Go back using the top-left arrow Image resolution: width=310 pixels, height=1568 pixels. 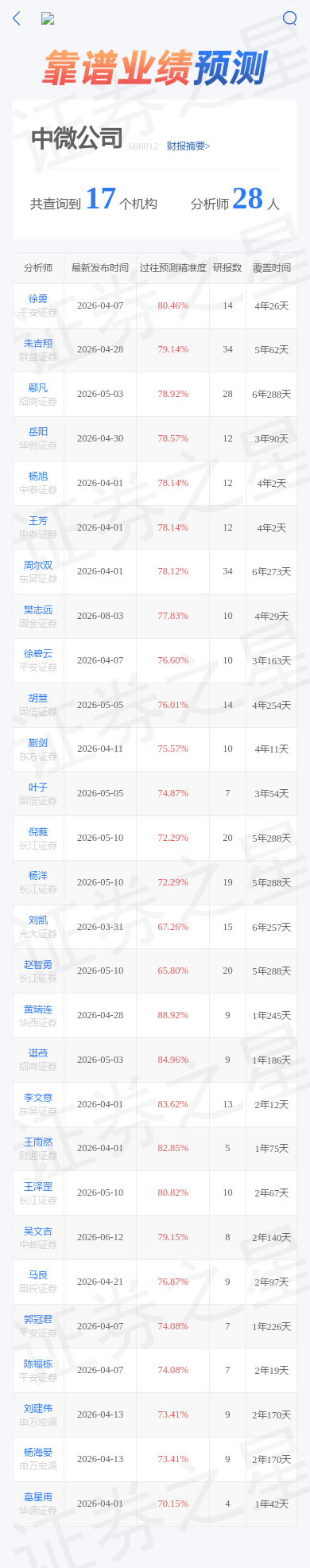[x=17, y=18]
